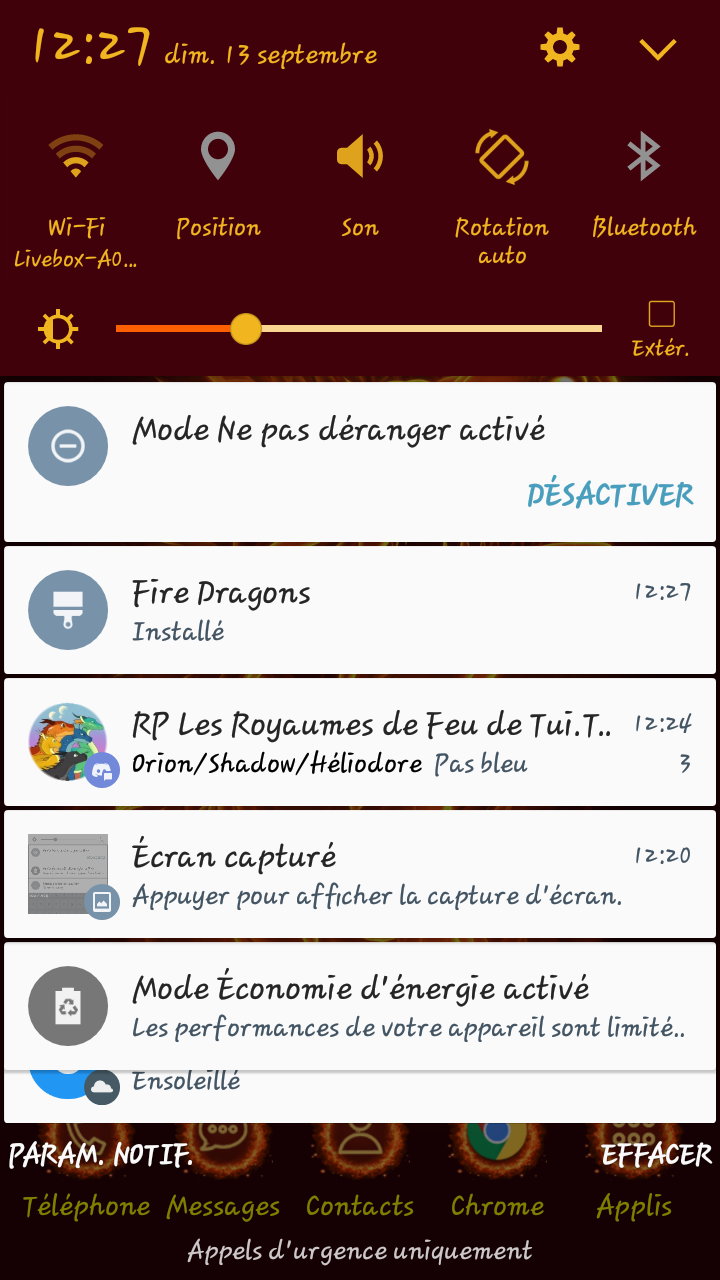Switch the Son sound mode
The width and height of the screenshot is (720, 1280).
tap(360, 157)
